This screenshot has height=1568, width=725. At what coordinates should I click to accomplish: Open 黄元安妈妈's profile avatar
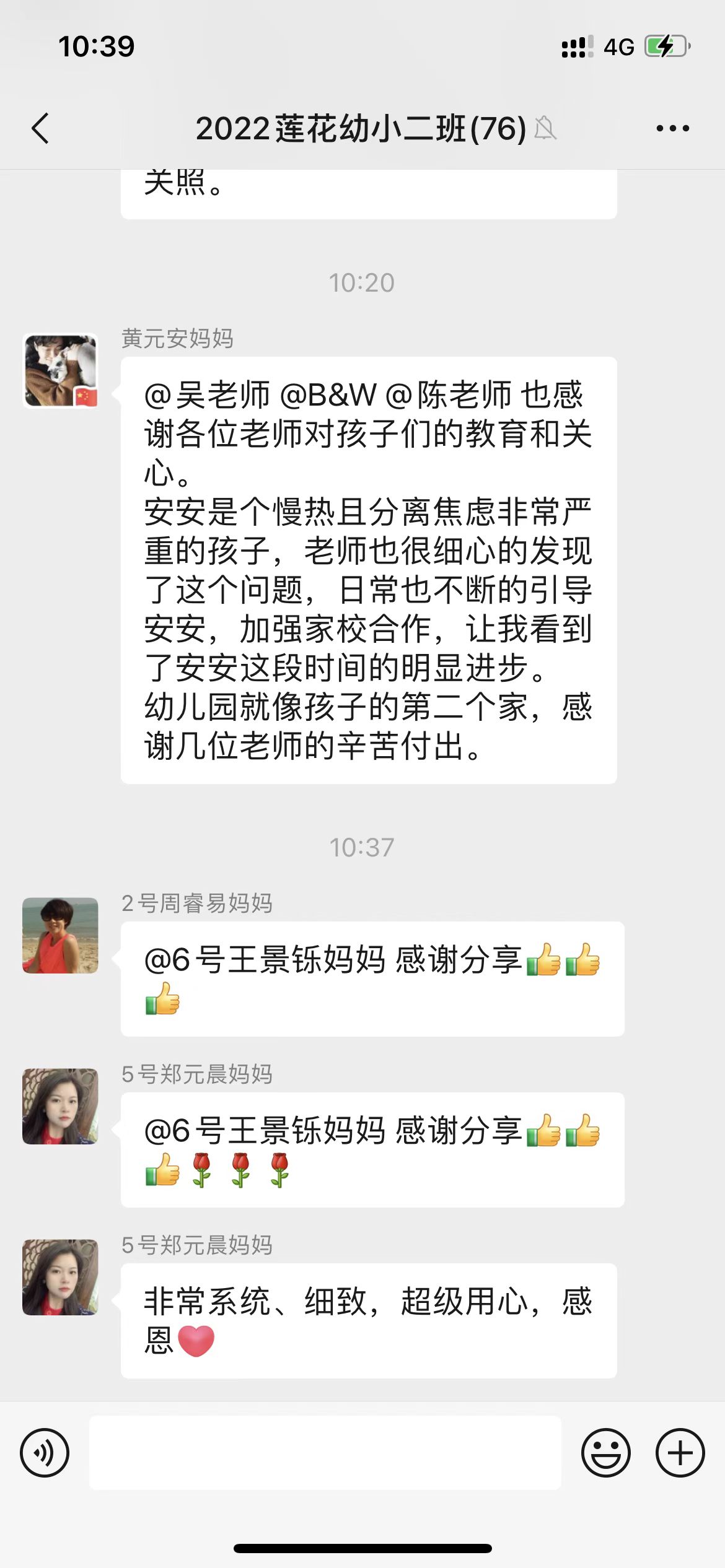click(x=61, y=371)
